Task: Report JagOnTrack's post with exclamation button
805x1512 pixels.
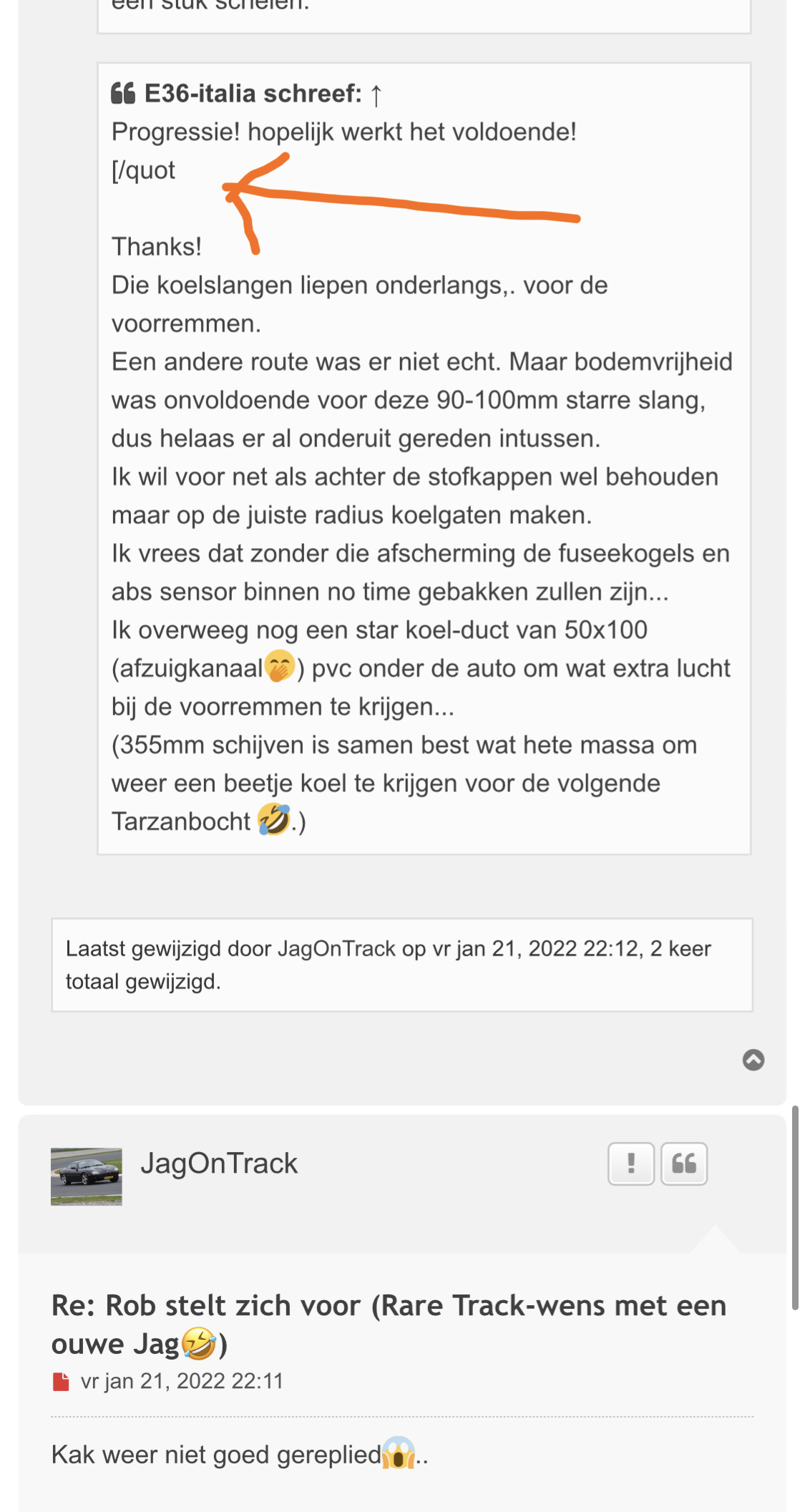Action: tap(630, 1164)
